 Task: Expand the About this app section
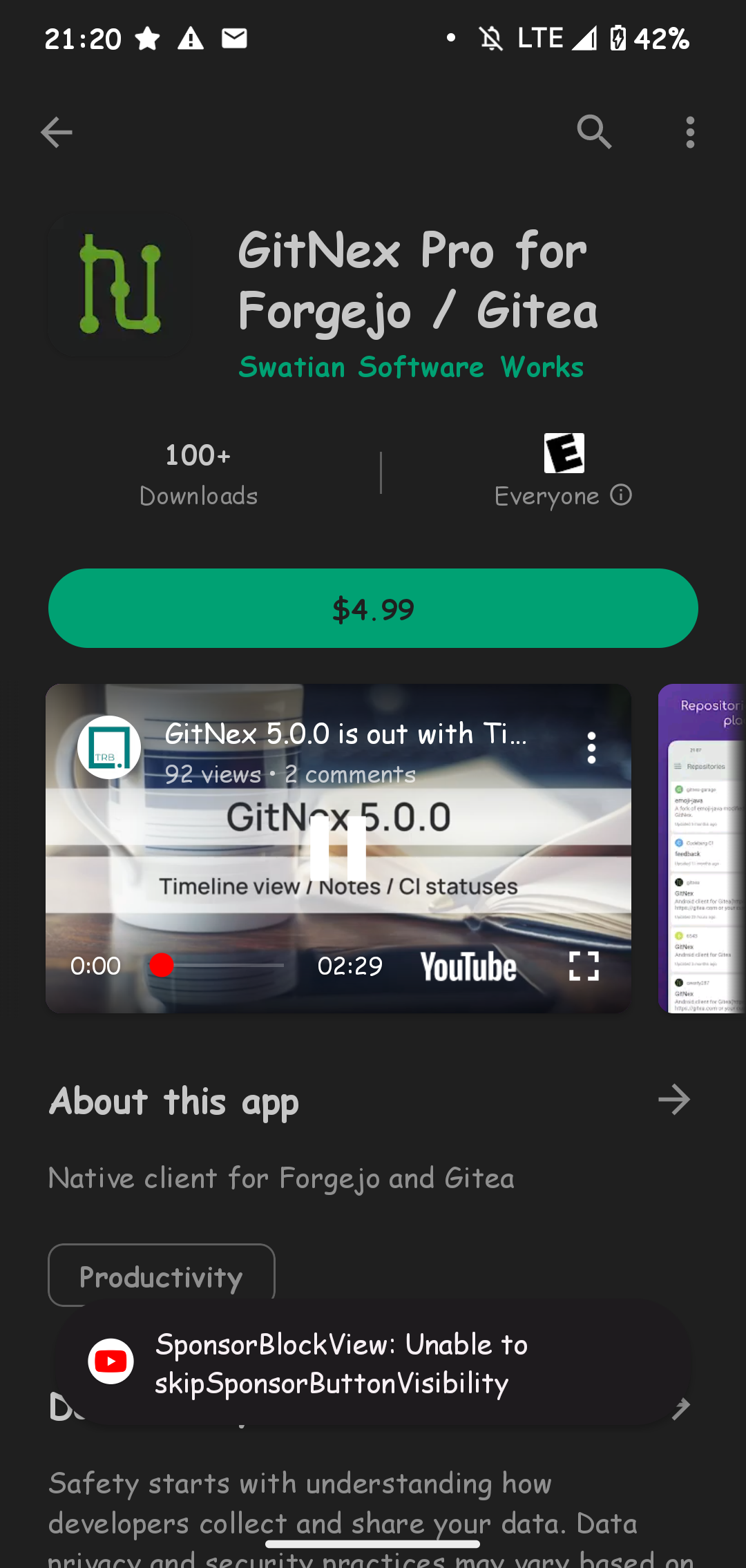(673, 1100)
